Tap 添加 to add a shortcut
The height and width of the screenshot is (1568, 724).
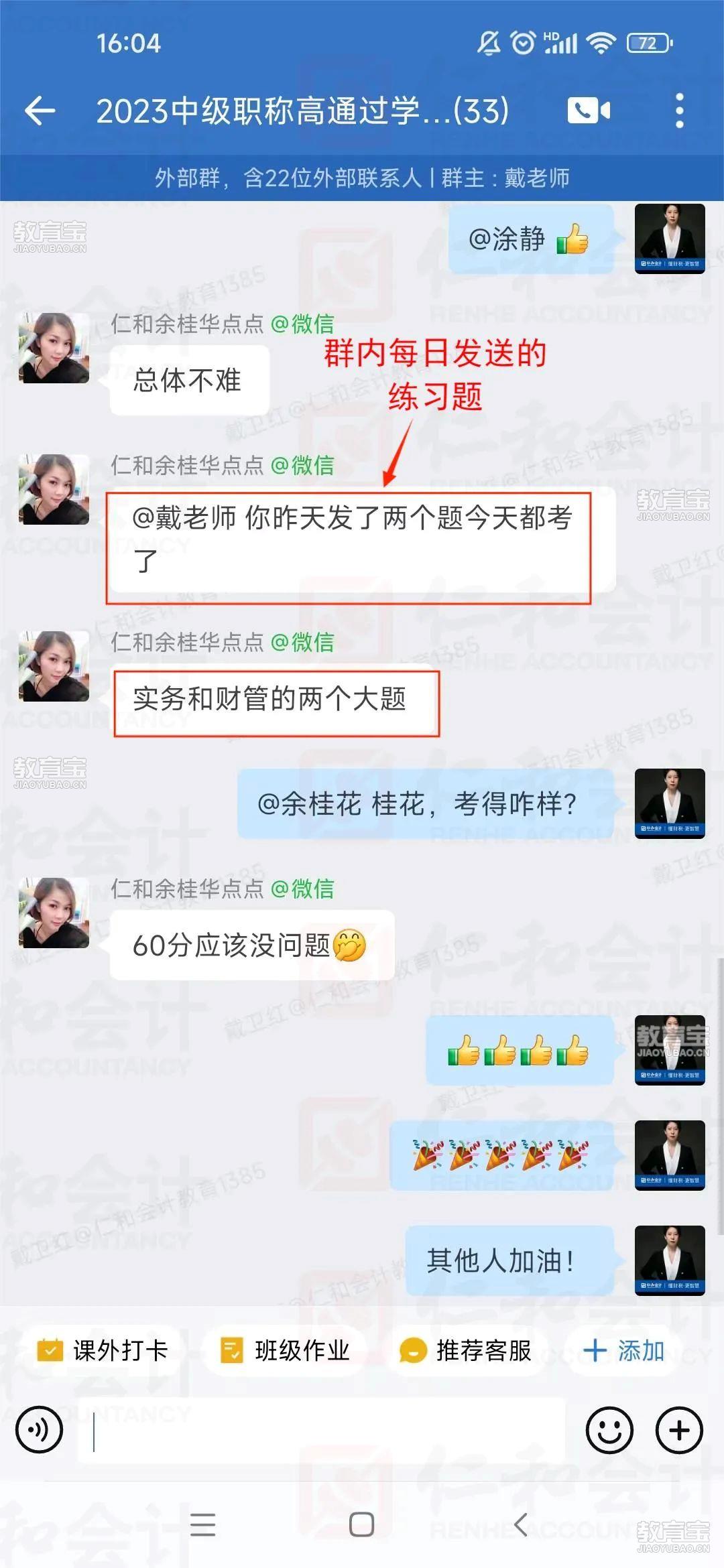[623, 1350]
